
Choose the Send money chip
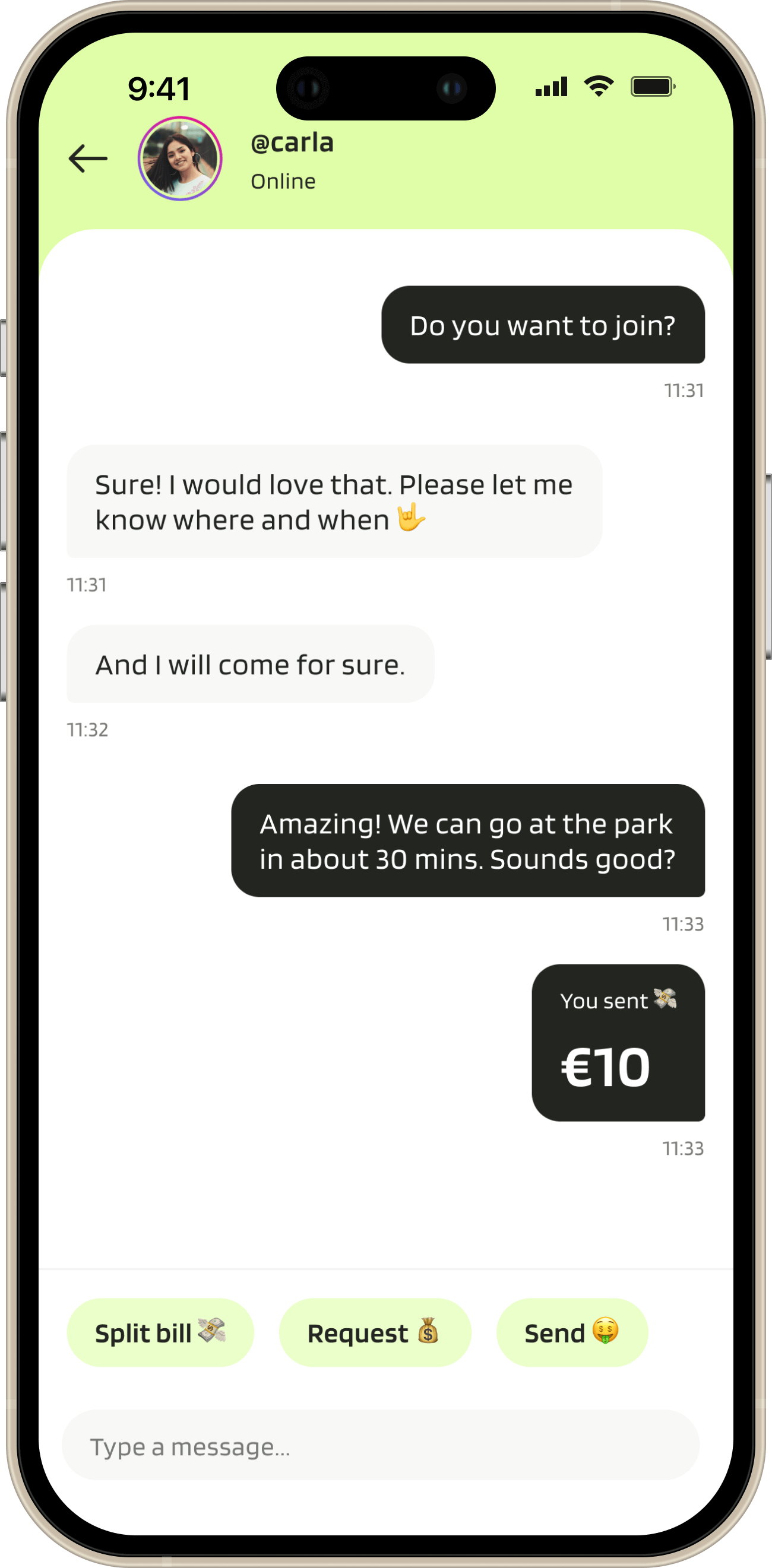[572, 1332]
